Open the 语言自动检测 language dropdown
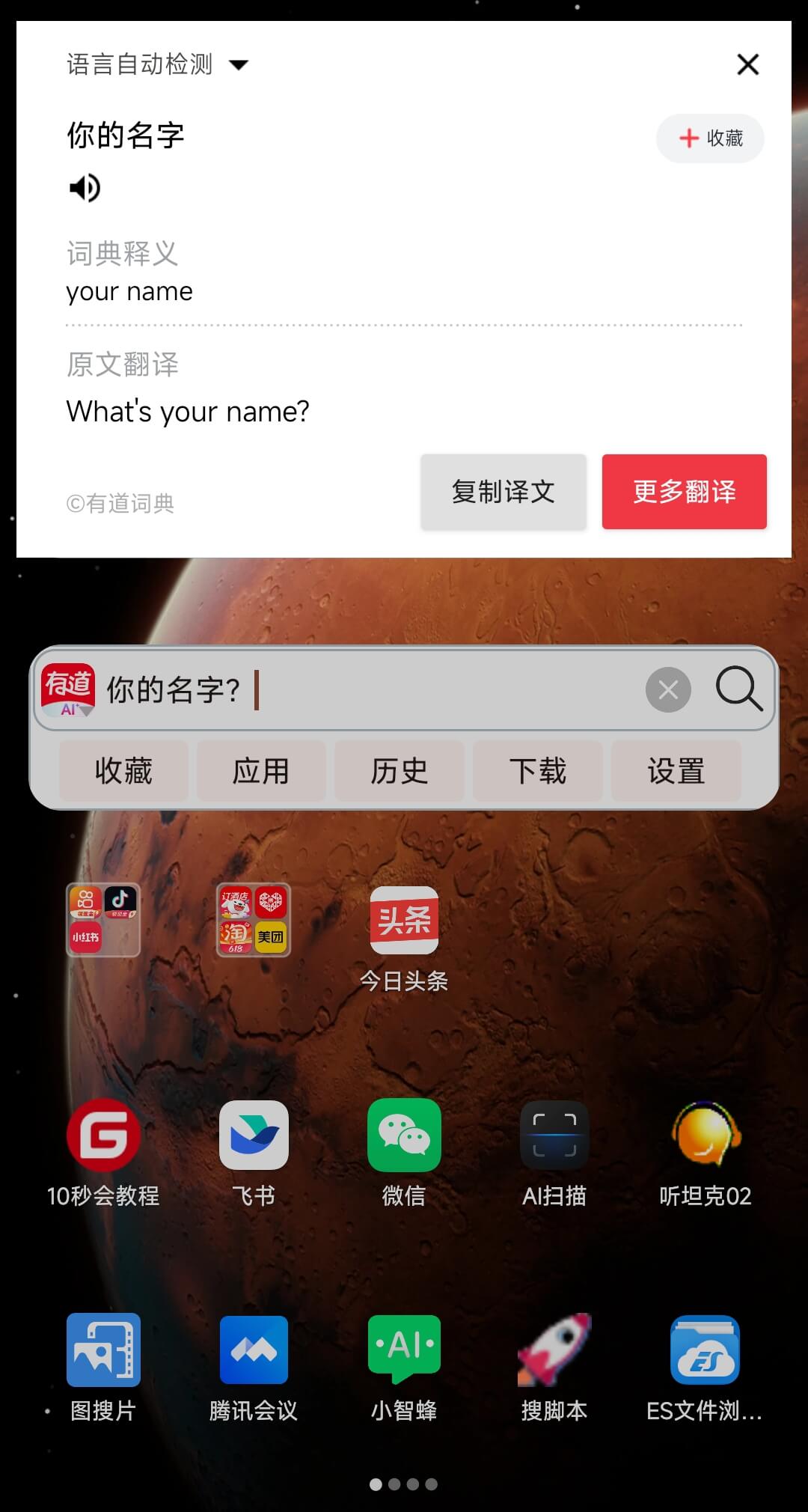Screen dimensions: 808x1512 pyautogui.click(x=157, y=64)
